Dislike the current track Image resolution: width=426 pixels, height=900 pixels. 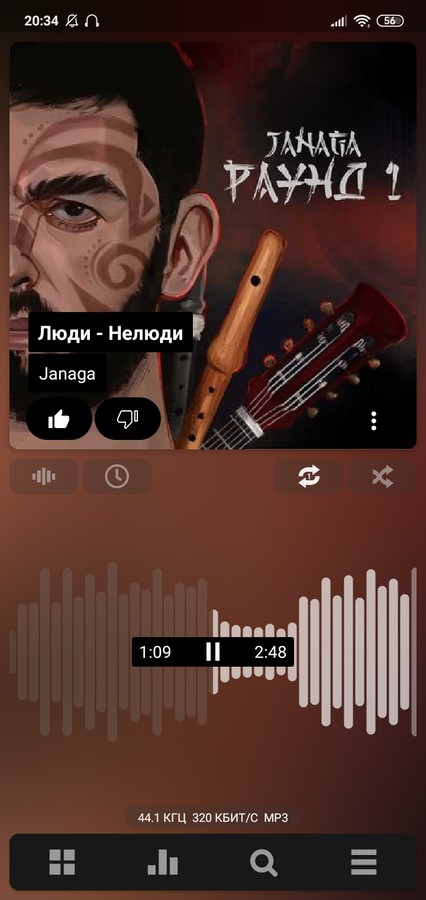127,419
